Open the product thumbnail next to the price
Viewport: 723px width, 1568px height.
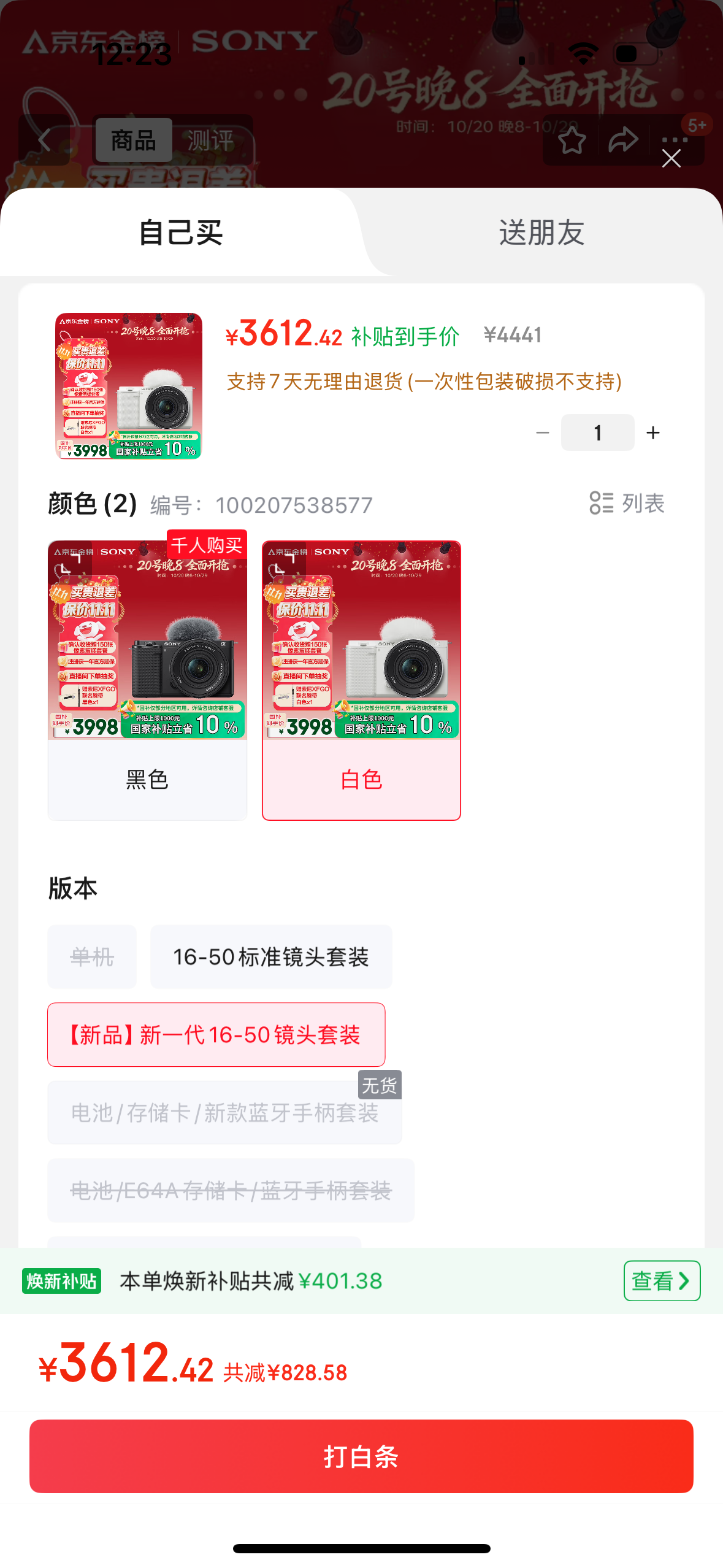click(129, 386)
